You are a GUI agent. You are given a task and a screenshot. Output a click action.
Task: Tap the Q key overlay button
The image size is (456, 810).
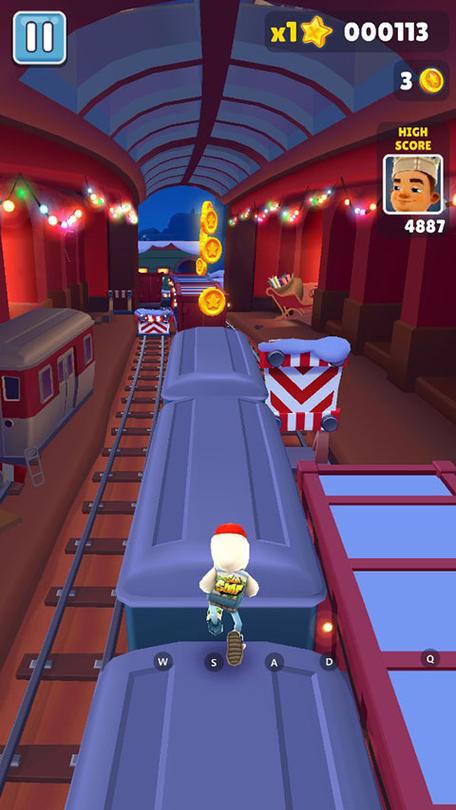(x=430, y=658)
